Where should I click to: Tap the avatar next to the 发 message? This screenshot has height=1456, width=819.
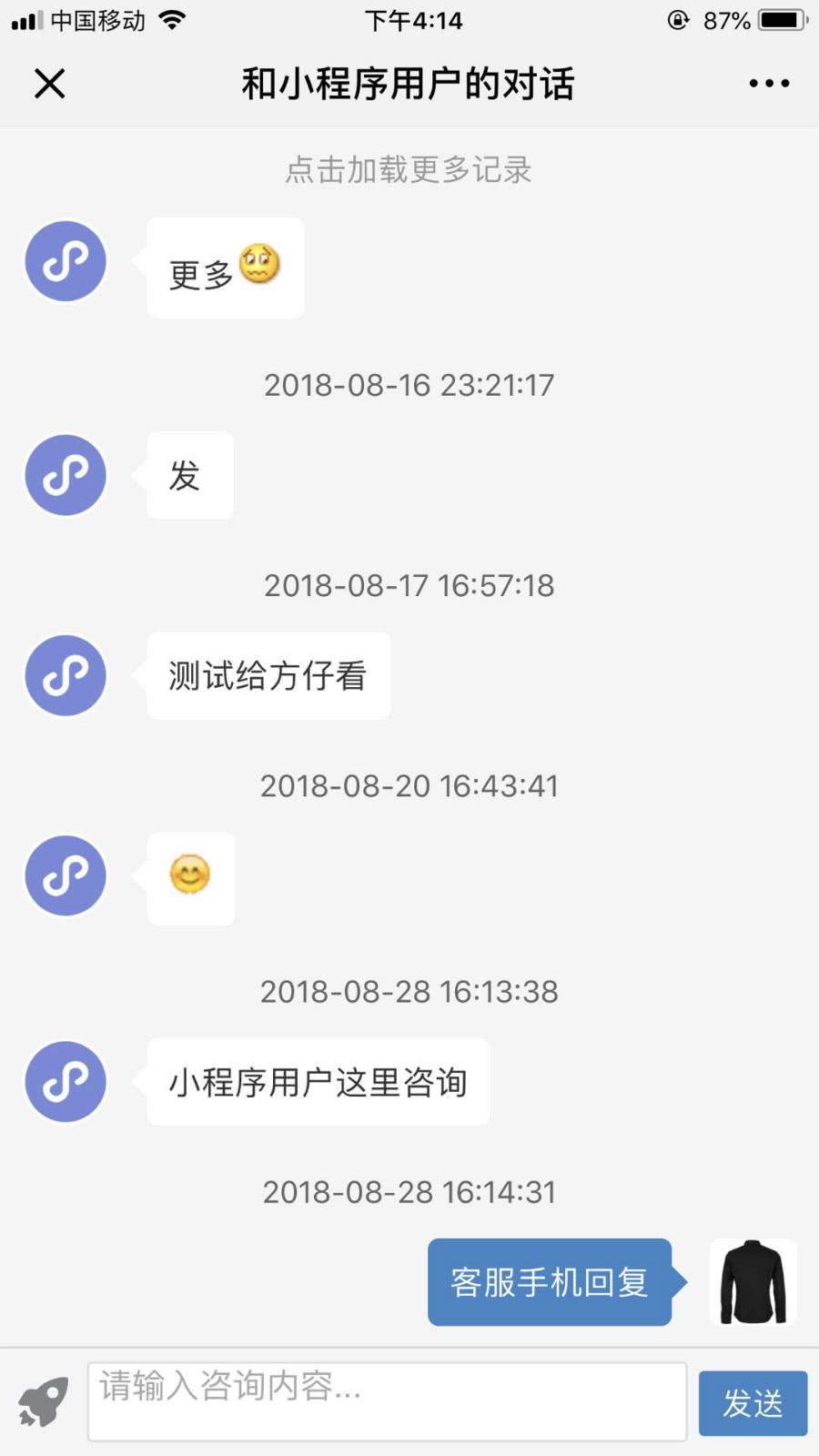click(x=65, y=475)
